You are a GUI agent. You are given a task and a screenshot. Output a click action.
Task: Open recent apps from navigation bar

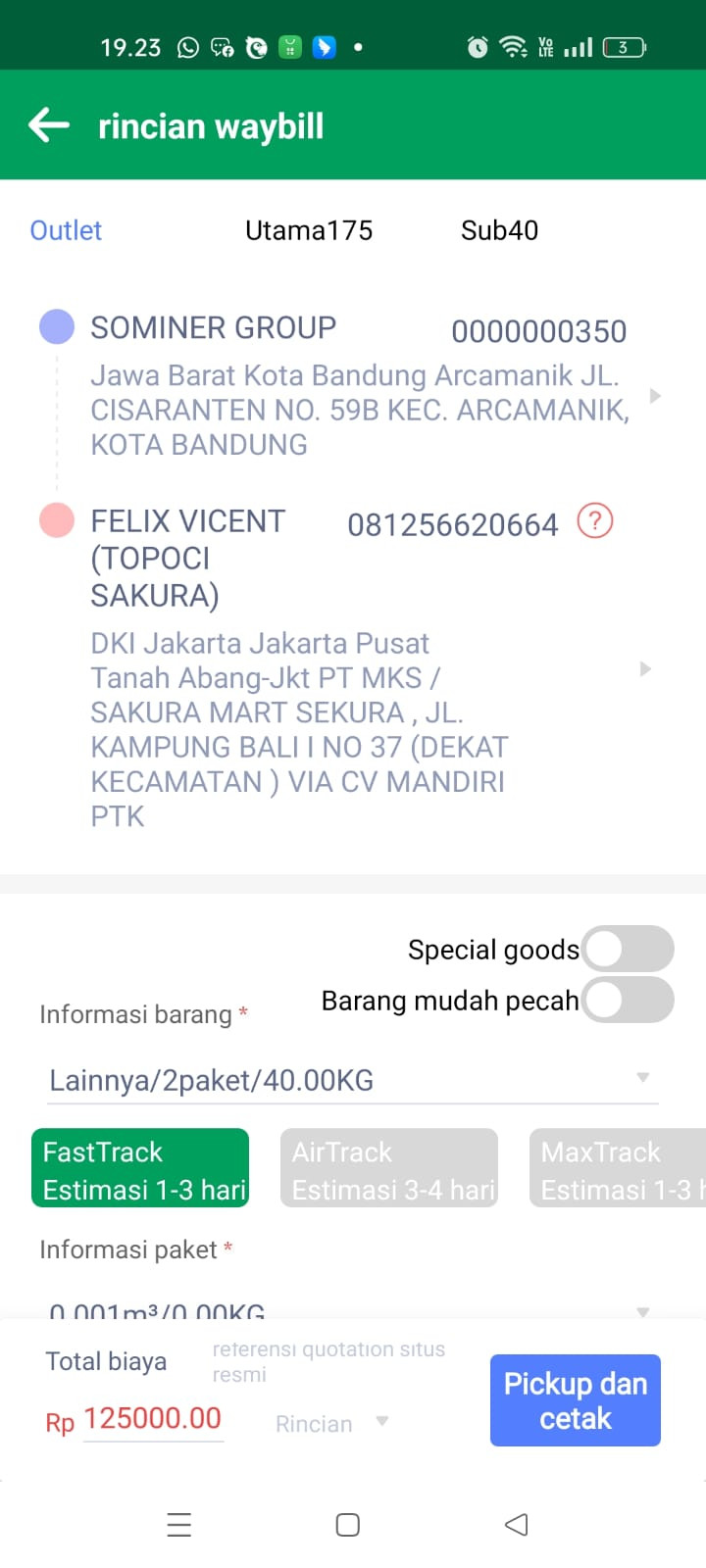pyautogui.click(x=179, y=1525)
